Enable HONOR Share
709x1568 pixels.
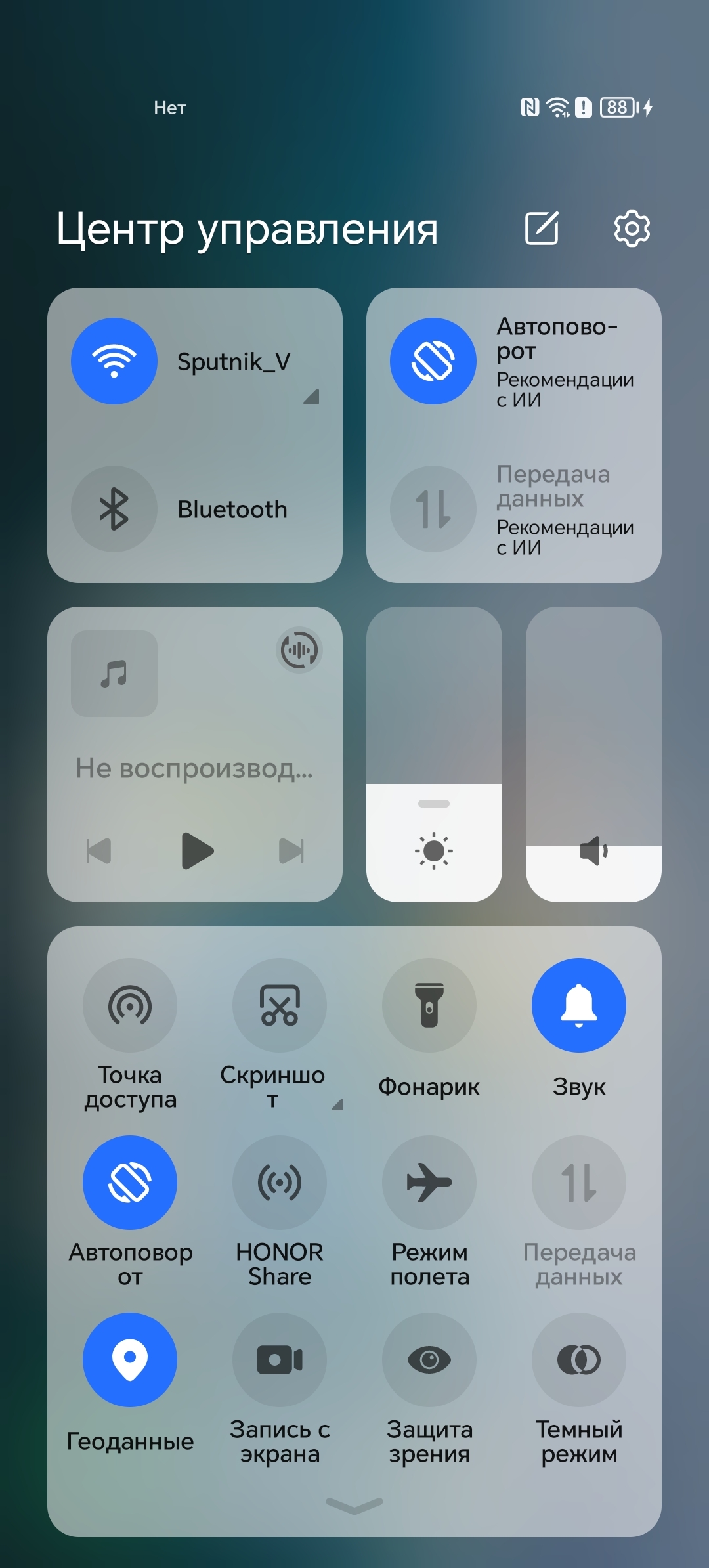[280, 1183]
